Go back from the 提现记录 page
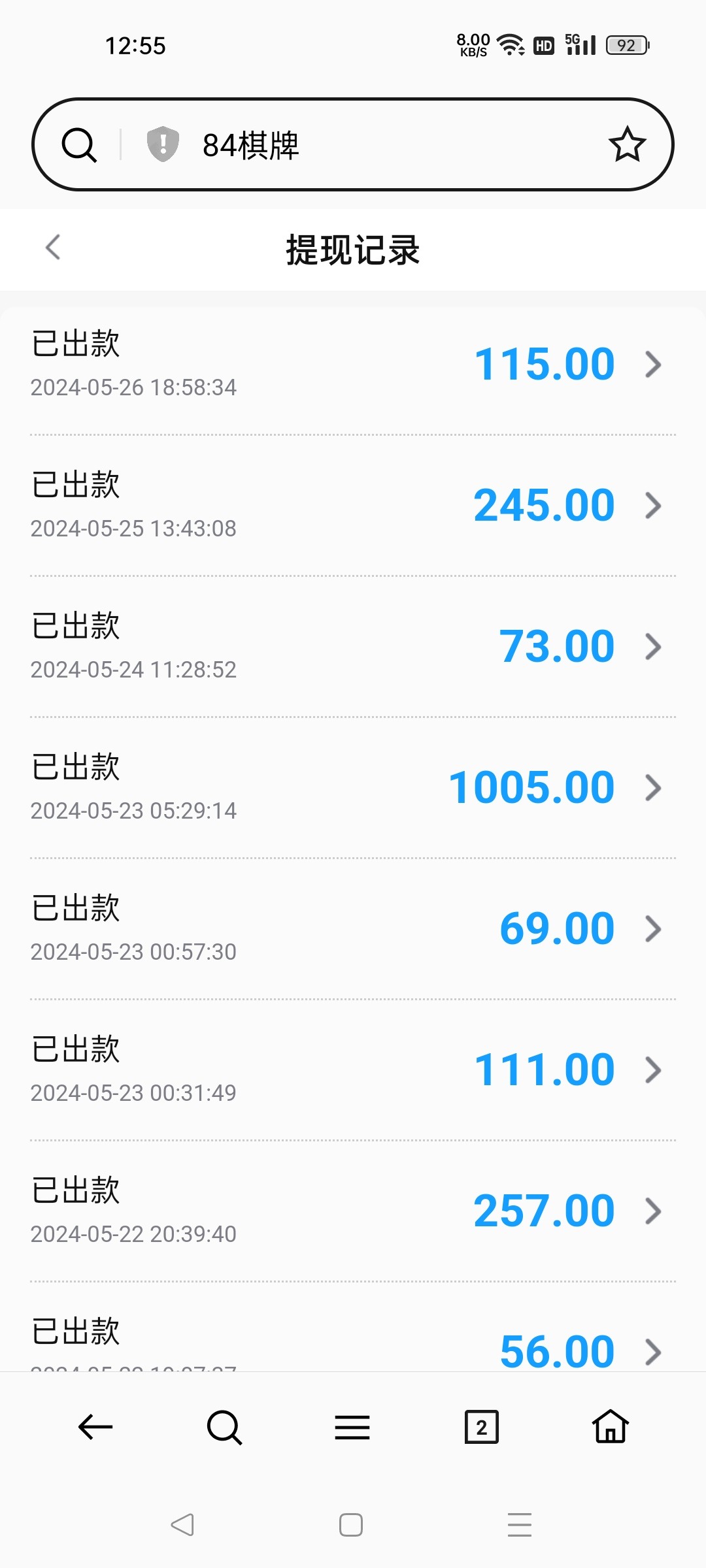 point(53,248)
